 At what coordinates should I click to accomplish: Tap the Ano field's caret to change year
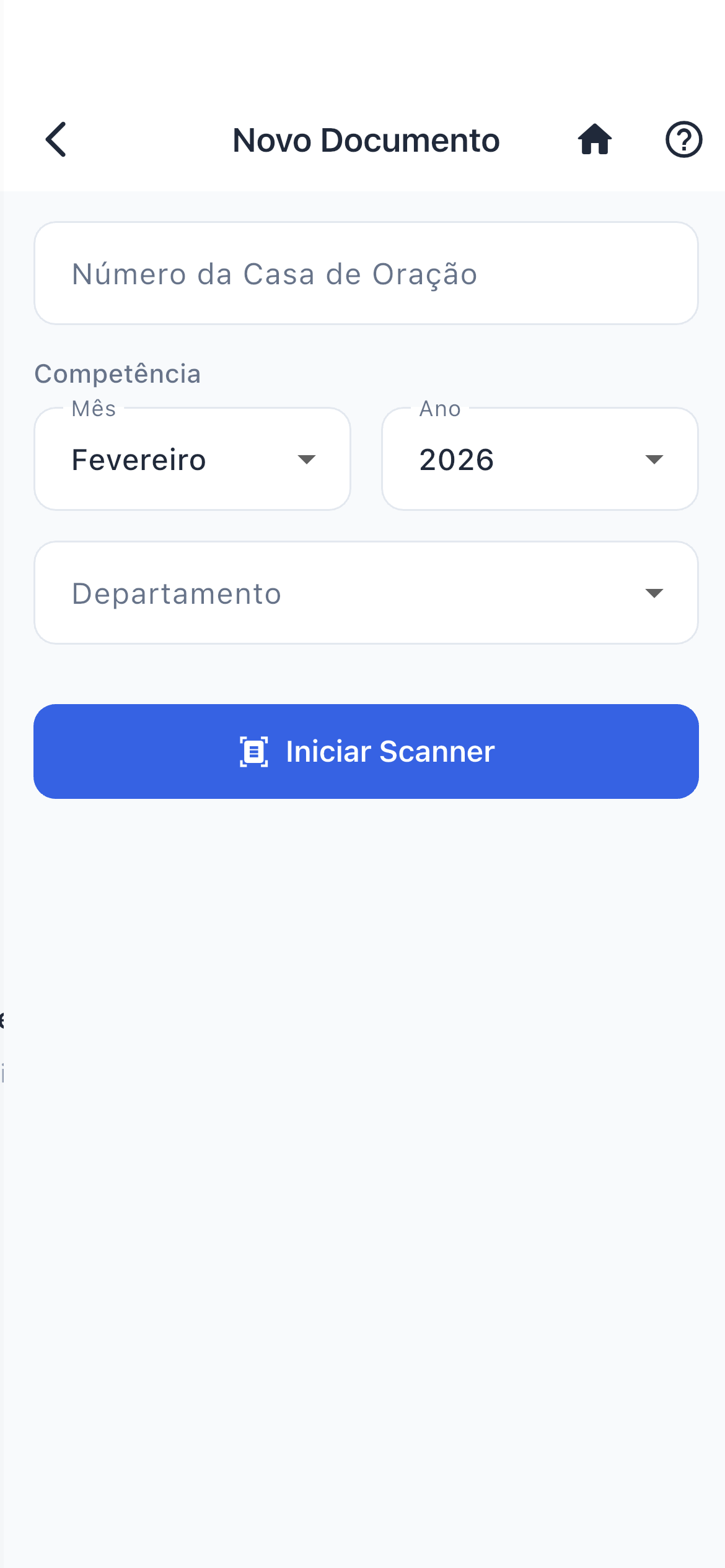(654, 461)
